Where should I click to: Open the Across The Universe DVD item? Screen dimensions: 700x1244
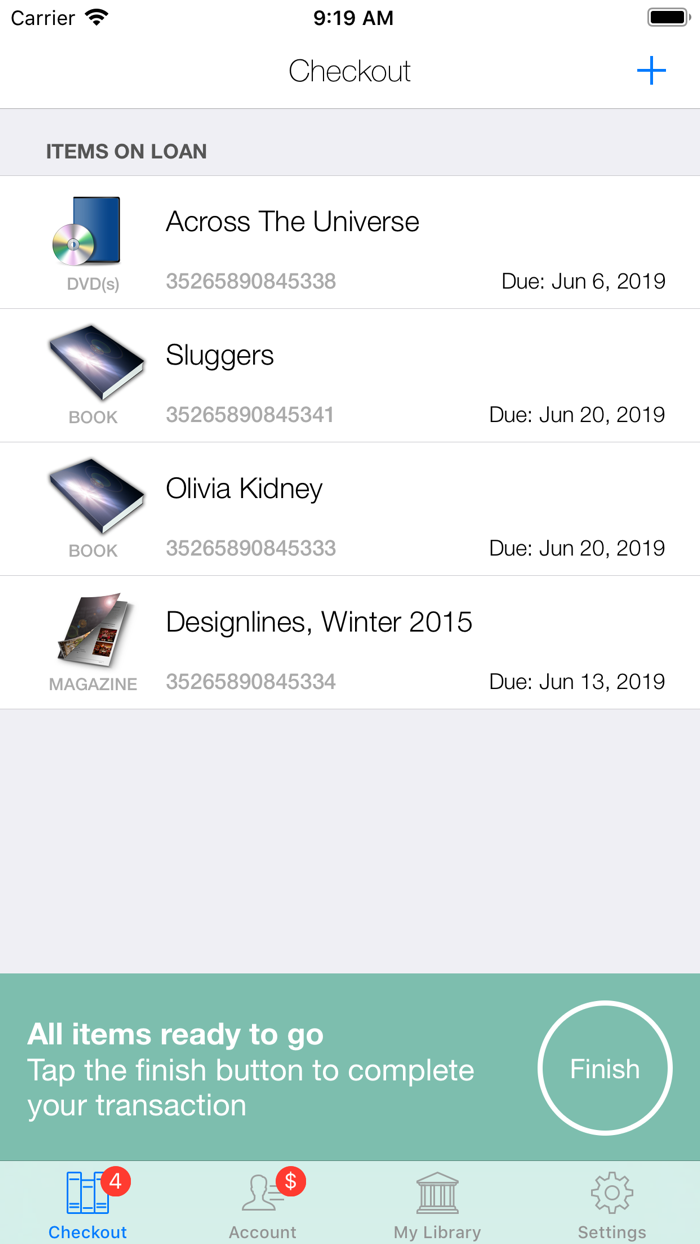click(350, 242)
